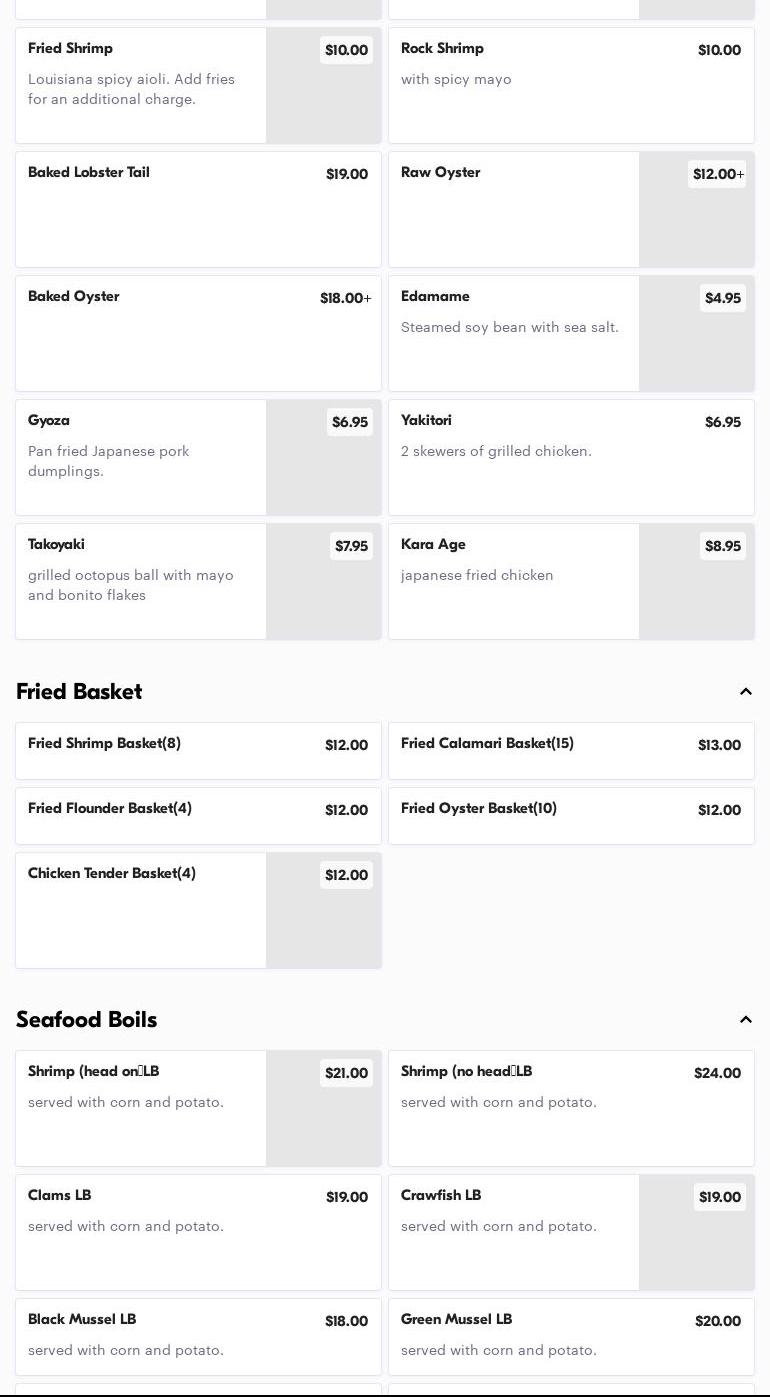Collapse the Fried Basket section
770x1397 pixels.
point(745,692)
